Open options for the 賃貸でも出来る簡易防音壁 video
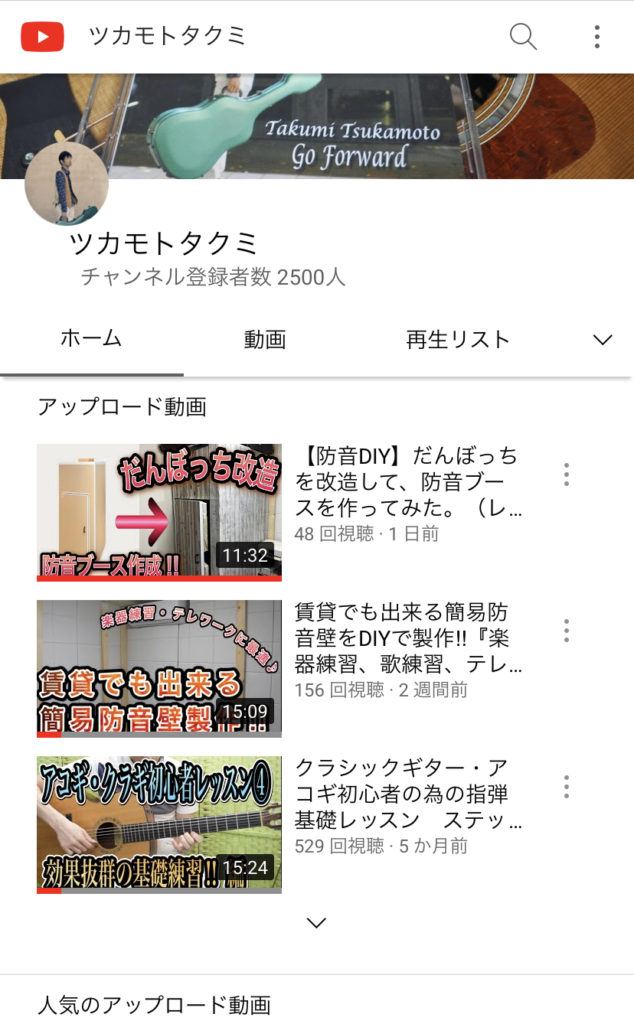Screen dimensions: 634x1024 click(566, 630)
